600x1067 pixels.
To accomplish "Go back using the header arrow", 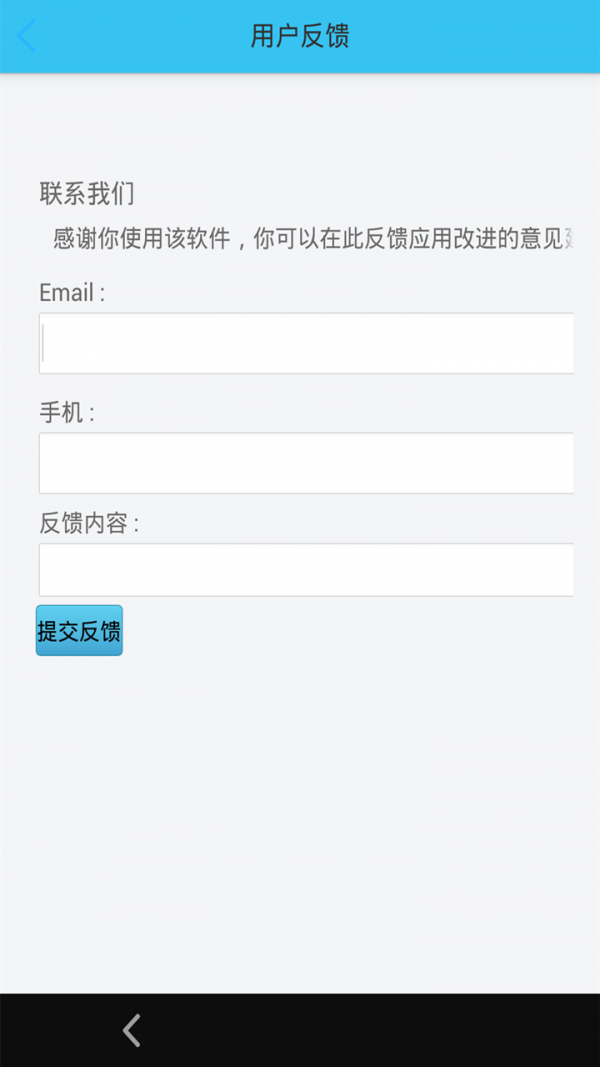I will (x=27, y=37).
